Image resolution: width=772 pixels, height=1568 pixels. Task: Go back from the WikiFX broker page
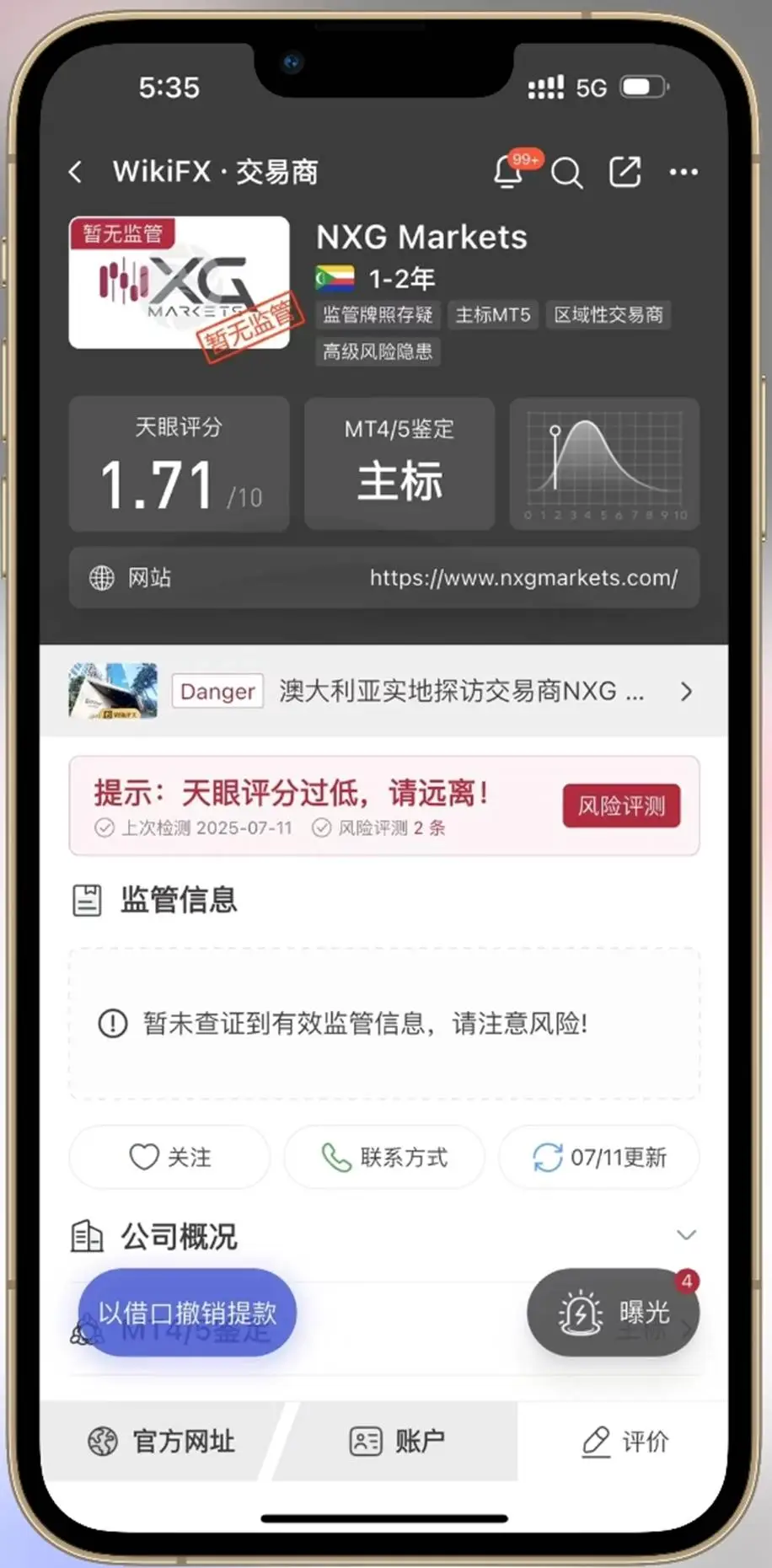[x=76, y=172]
